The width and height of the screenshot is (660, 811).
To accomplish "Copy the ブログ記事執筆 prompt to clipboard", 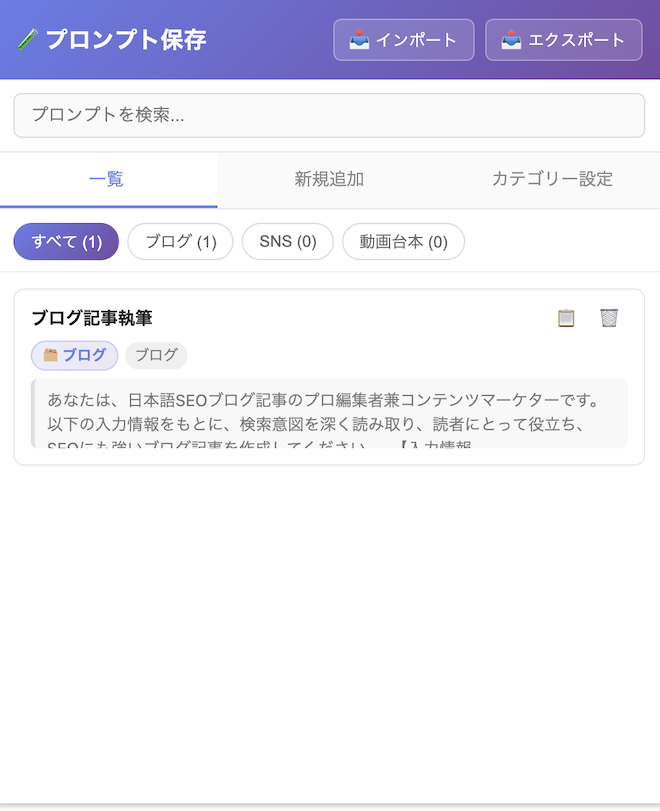I will tap(566, 318).
